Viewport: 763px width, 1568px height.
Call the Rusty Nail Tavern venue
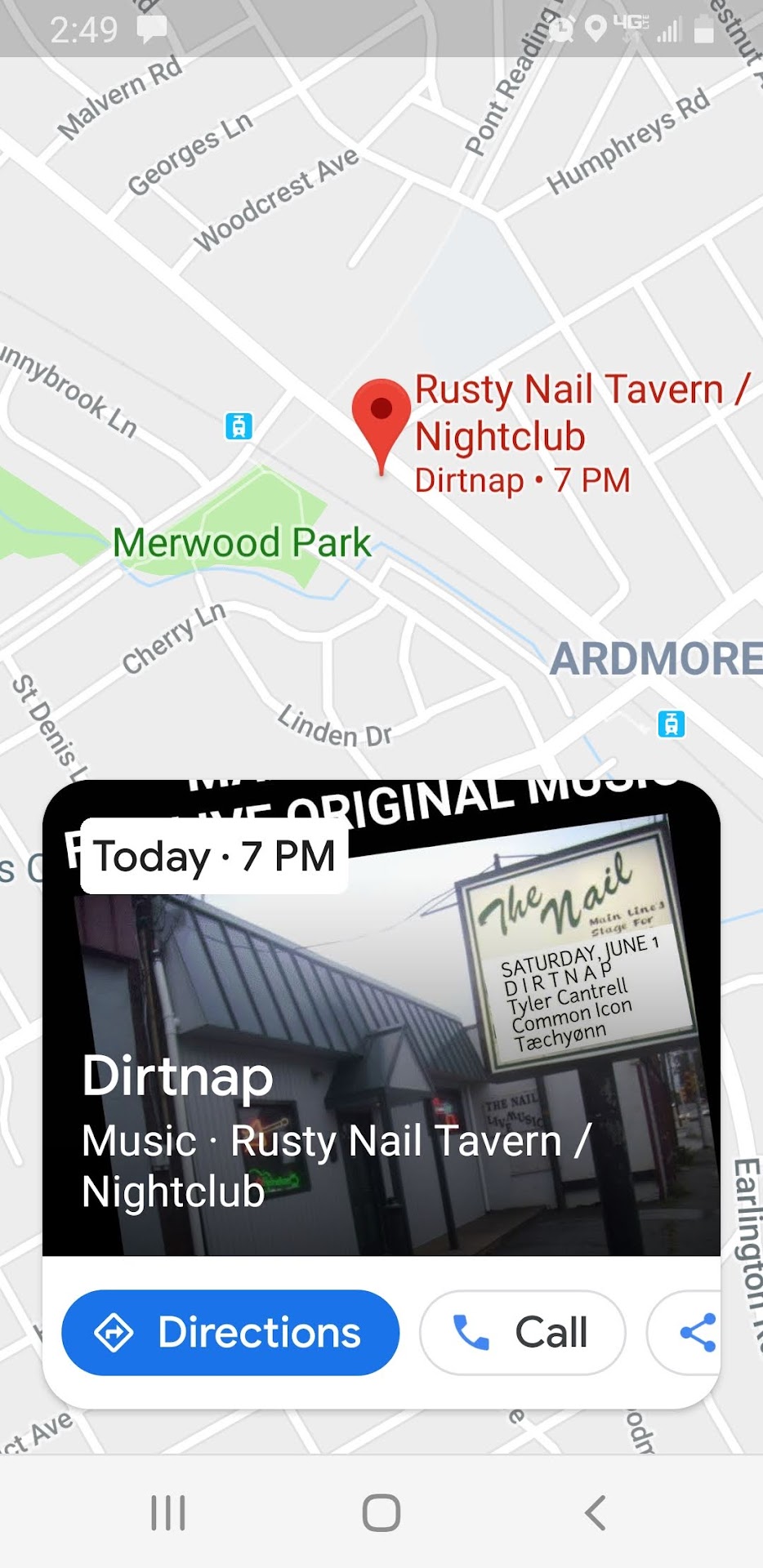coord(523,1333)
